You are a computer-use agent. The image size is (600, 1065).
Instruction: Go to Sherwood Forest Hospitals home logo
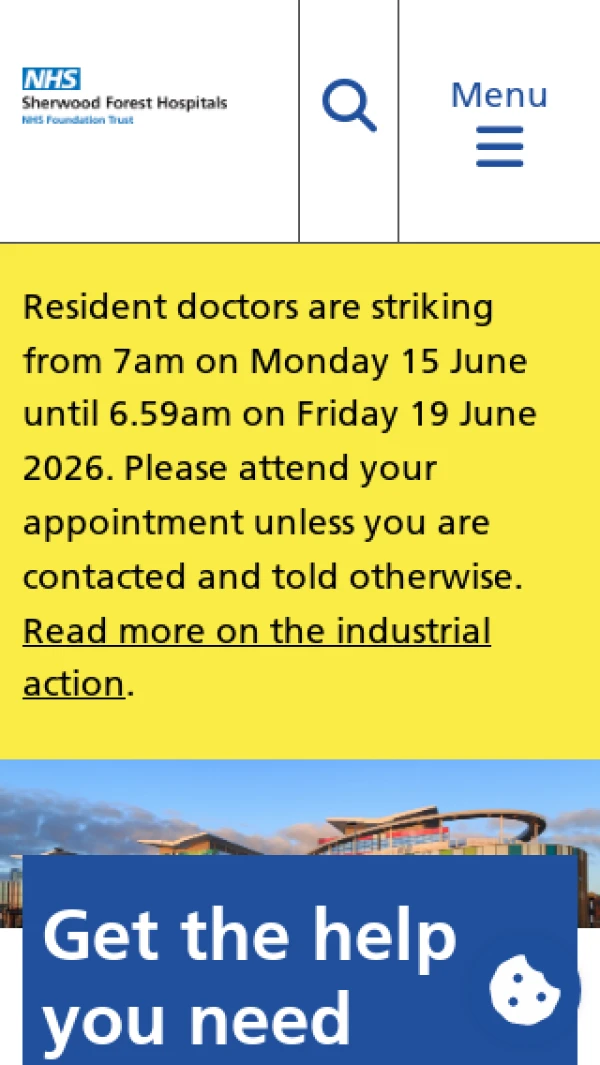click(124, 96)
